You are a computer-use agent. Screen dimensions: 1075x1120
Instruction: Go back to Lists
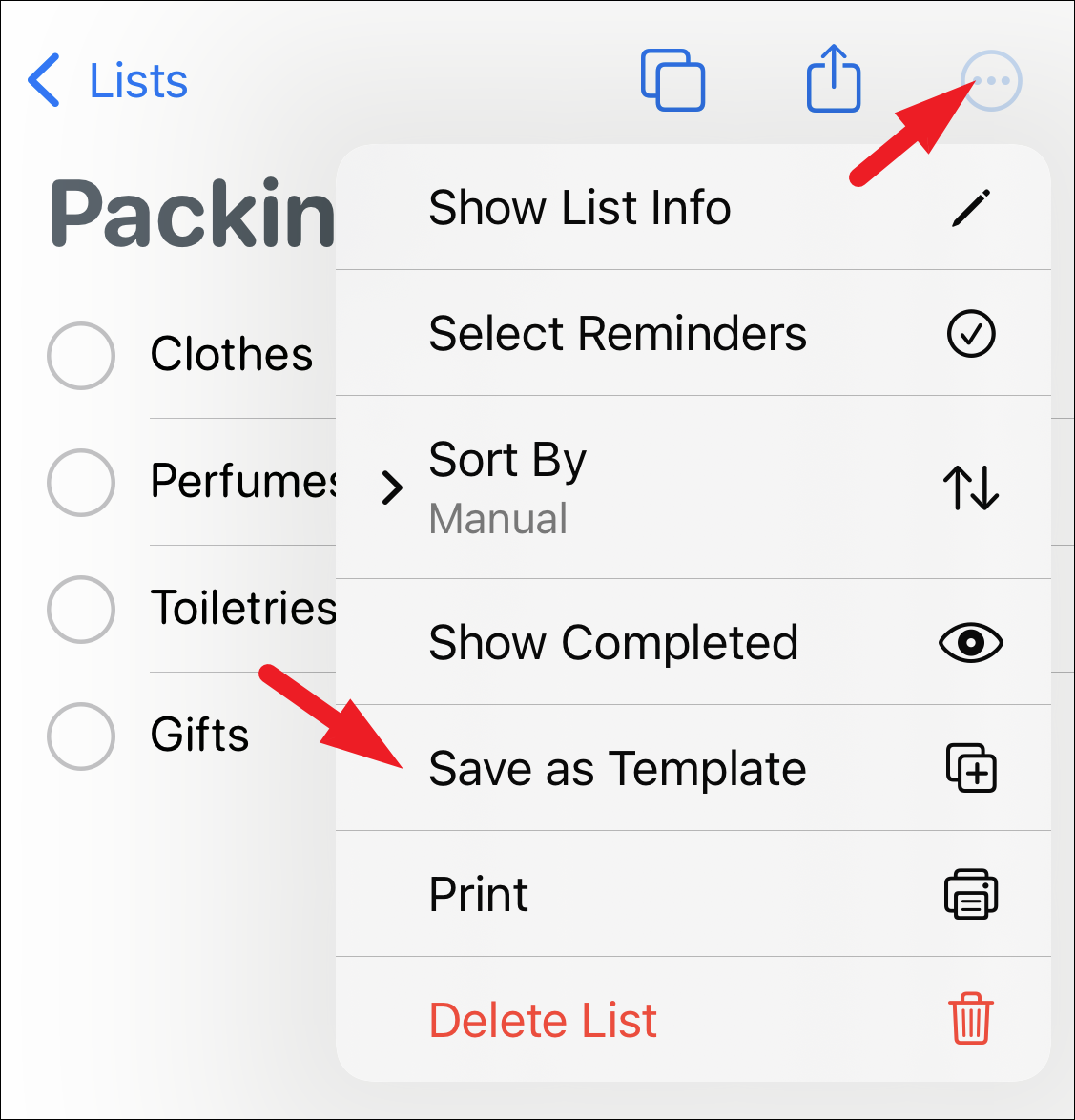pos(108,81)
